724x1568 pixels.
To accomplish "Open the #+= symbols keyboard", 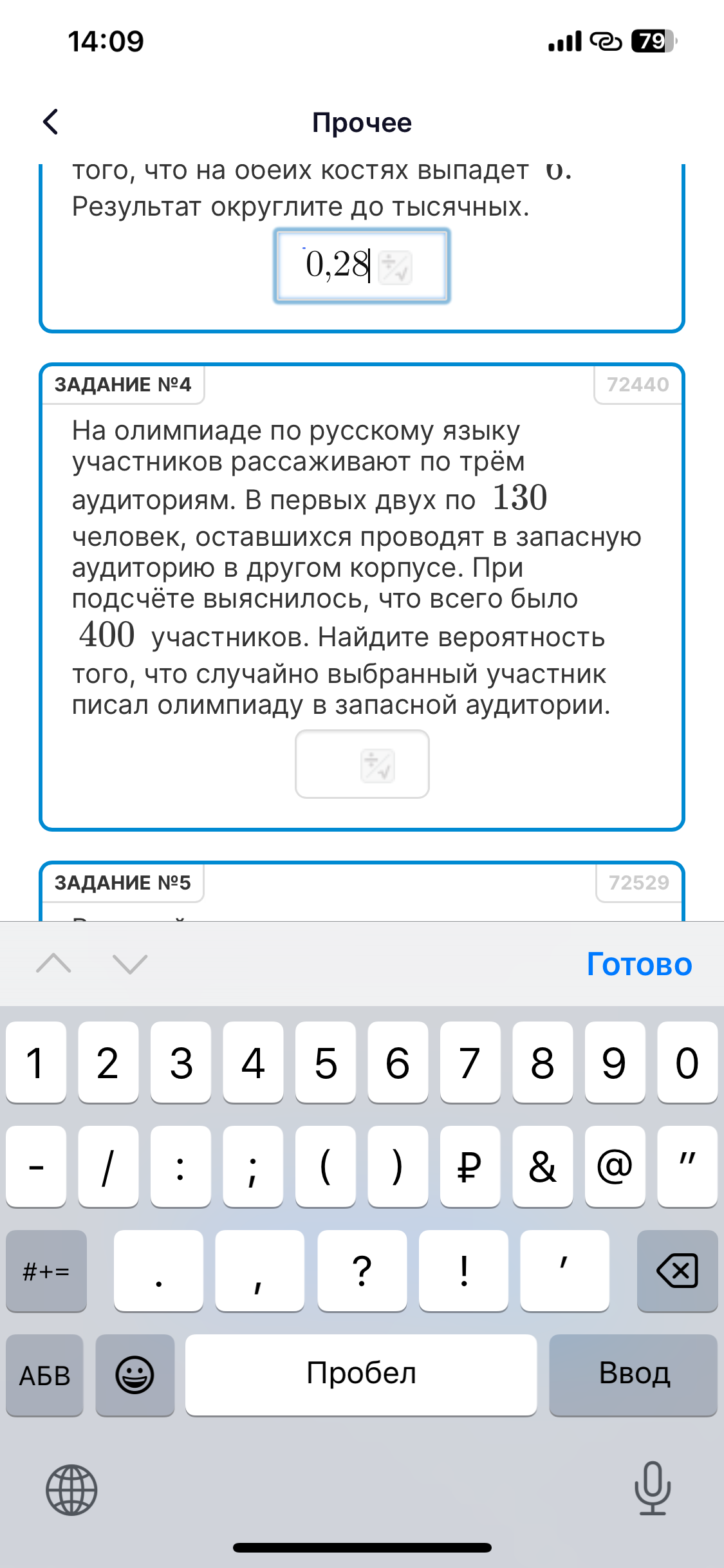I will pos(46,1270).
